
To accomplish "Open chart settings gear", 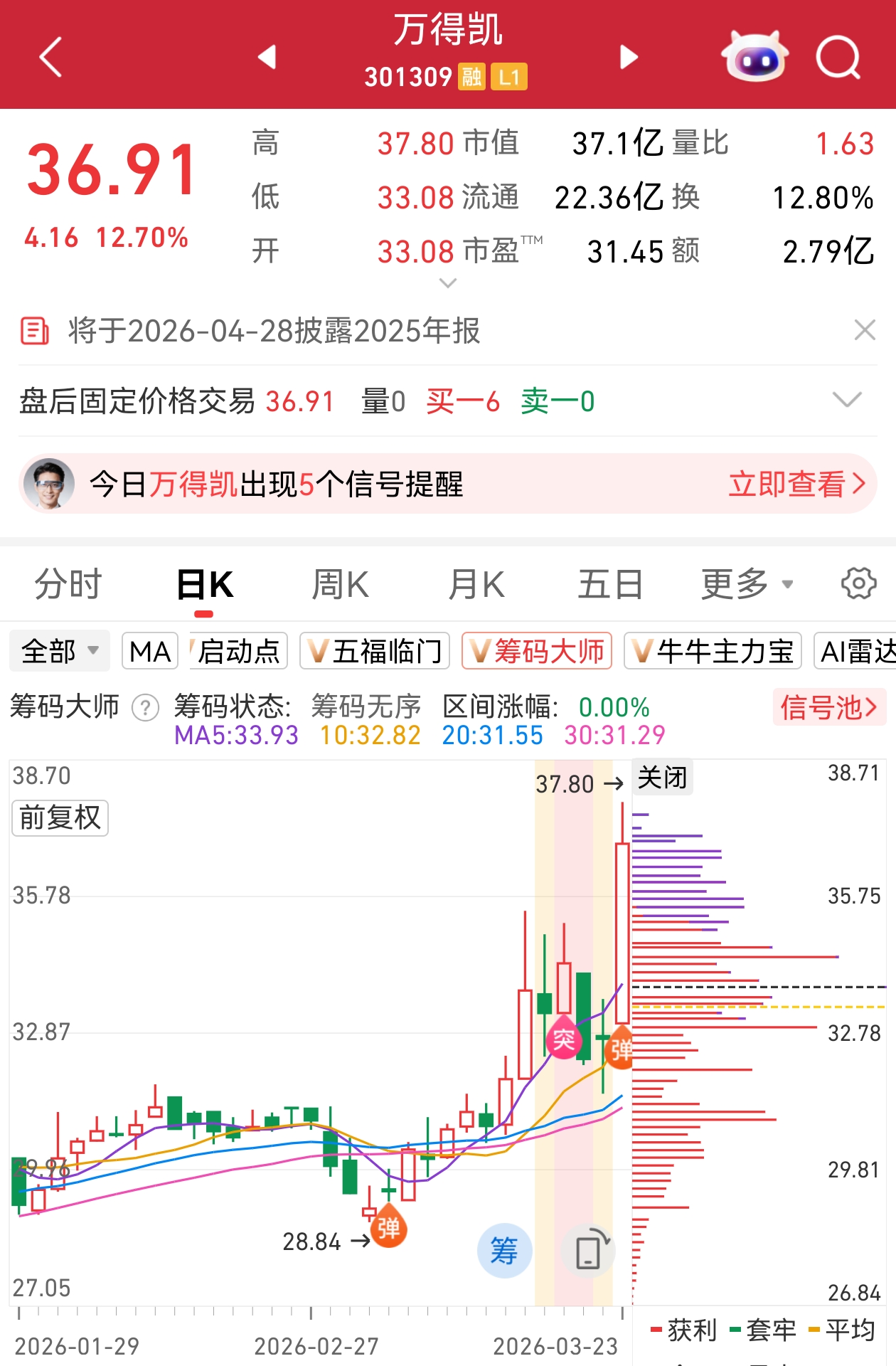I will click(858, 583).
